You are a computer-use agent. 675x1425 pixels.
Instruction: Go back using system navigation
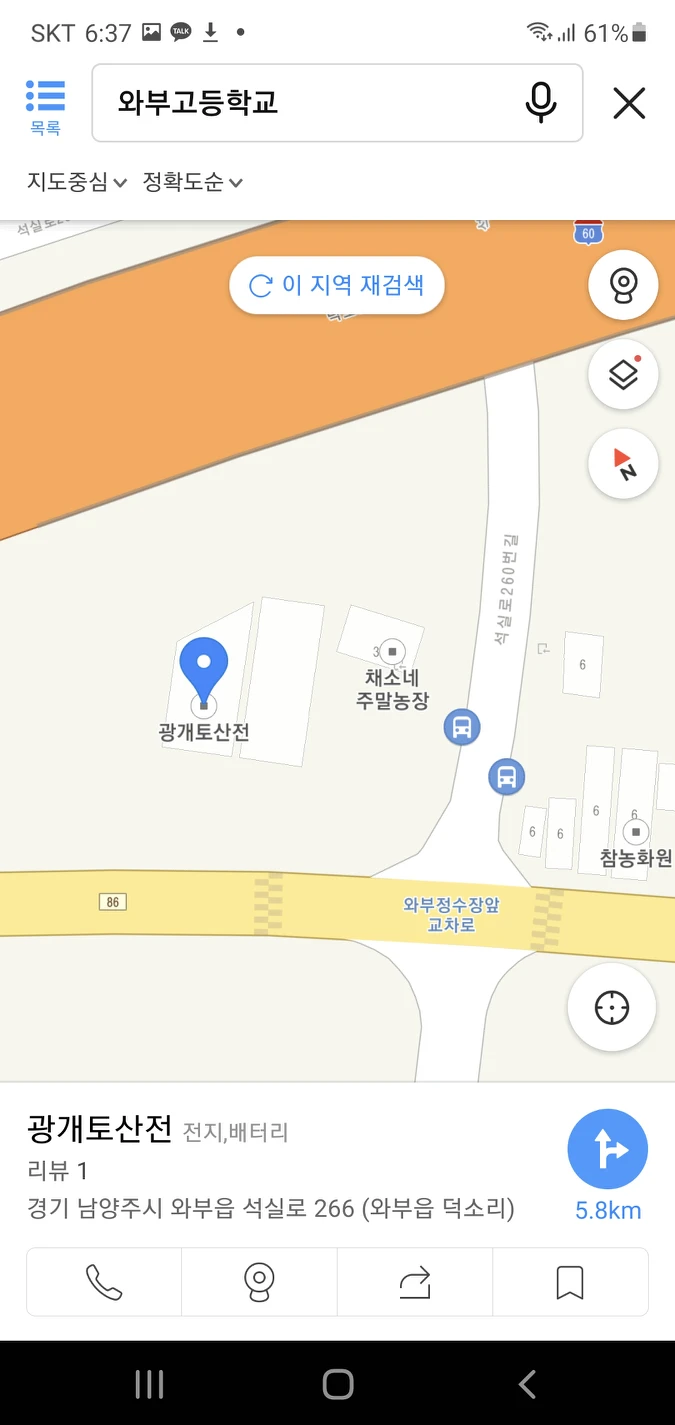point(527,1384)
